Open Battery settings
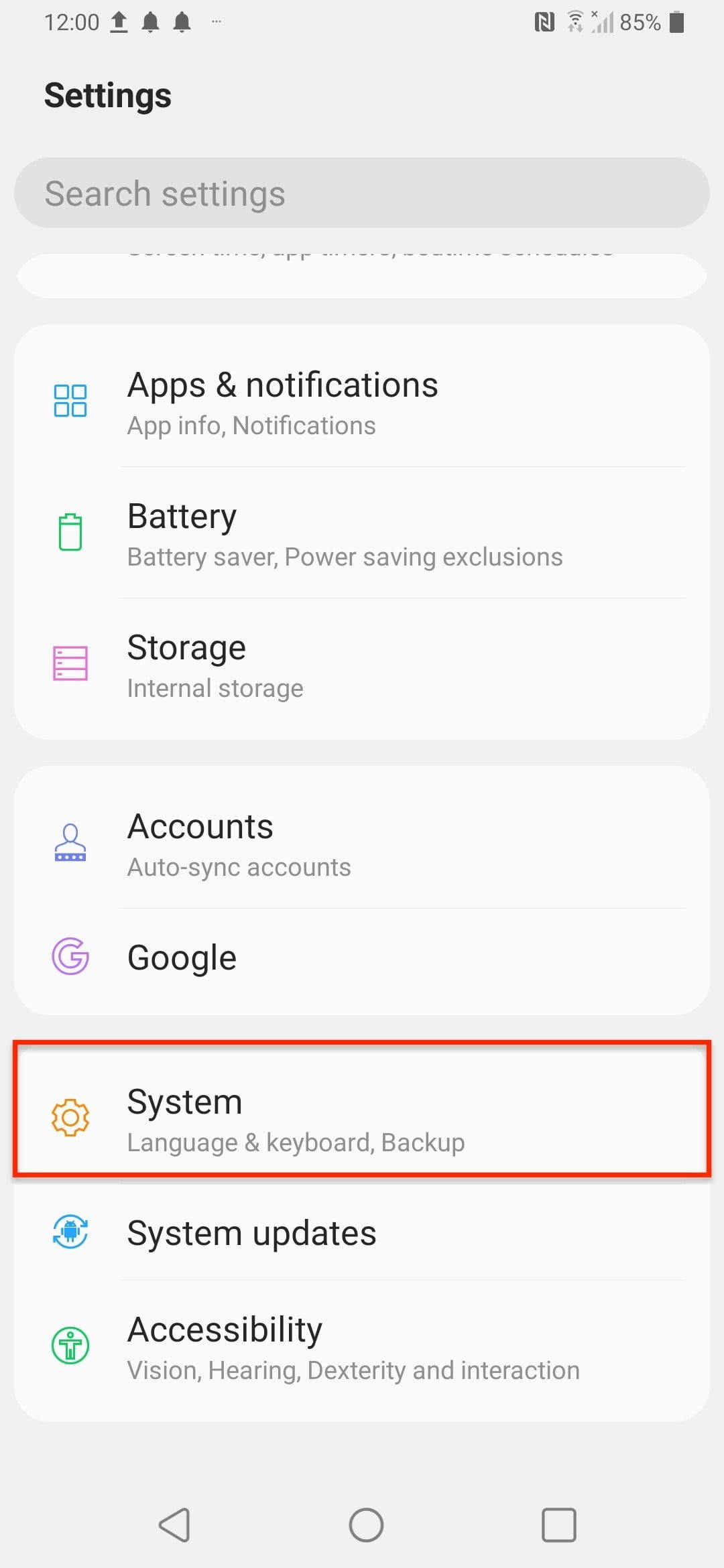Viewport: 724px width, 1568px height. click(362, 533)
